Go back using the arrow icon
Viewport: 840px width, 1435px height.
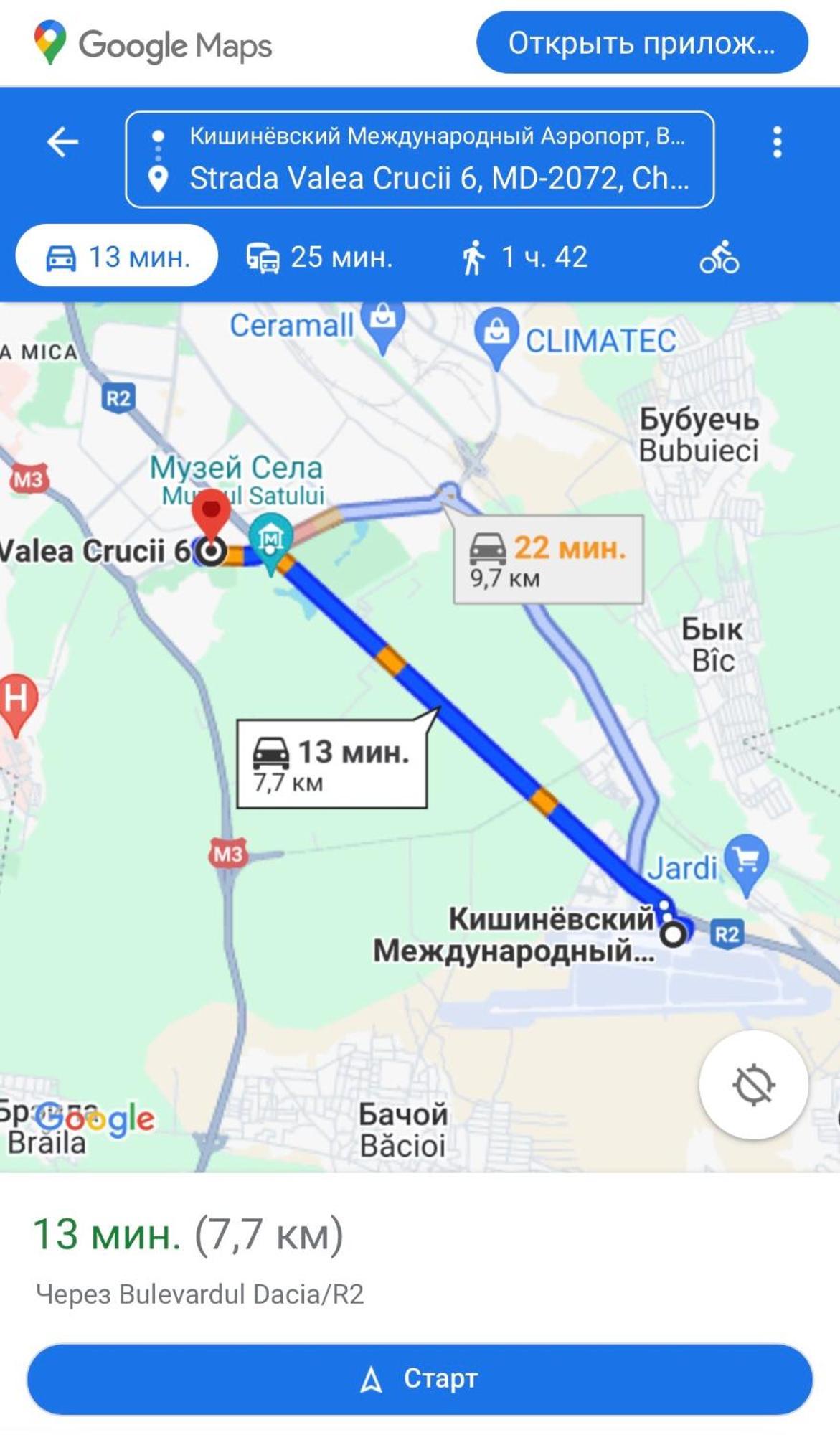[x=62, y=141]
